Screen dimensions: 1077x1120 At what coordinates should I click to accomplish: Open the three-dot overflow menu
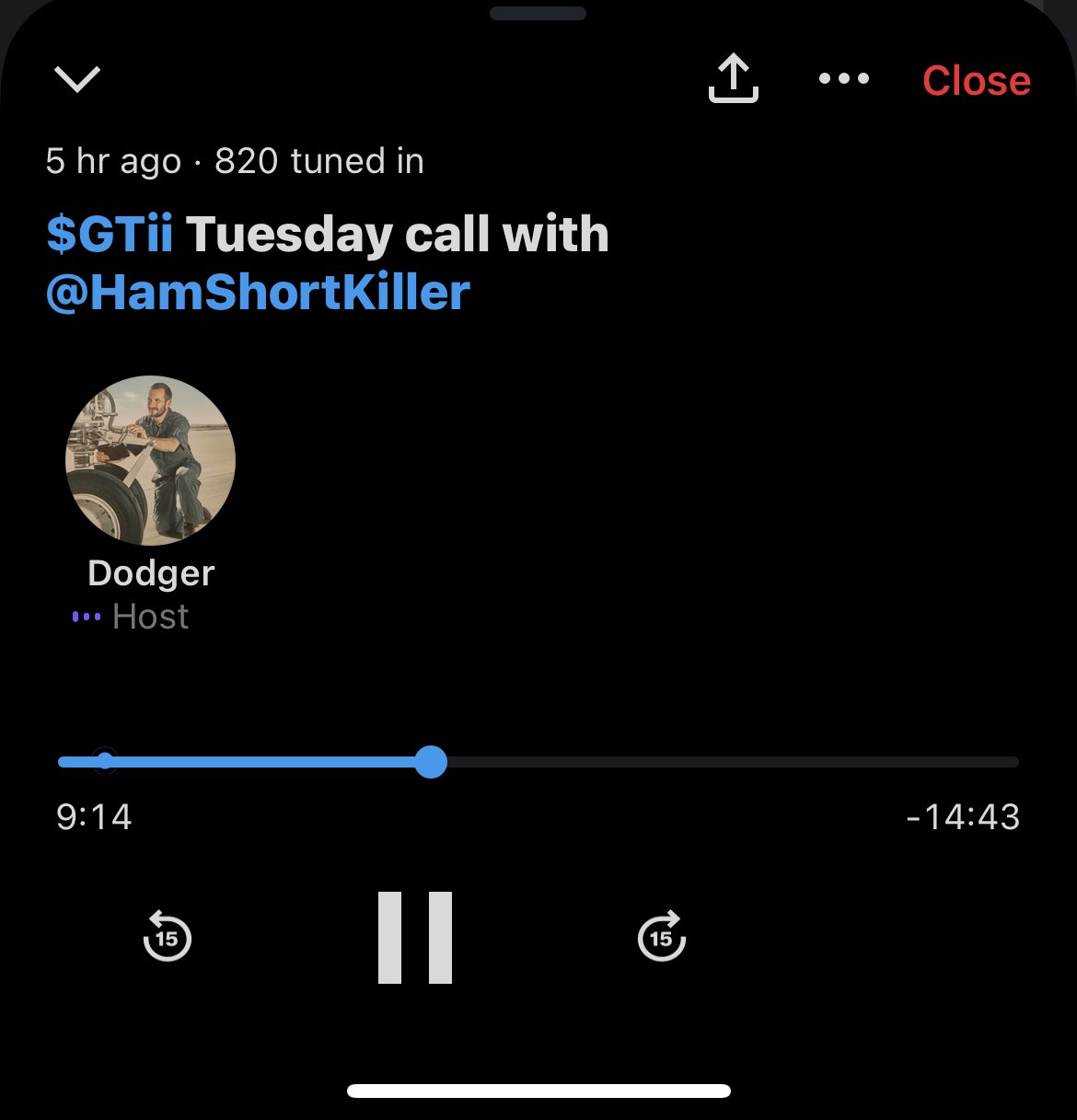tap(843, 79)
